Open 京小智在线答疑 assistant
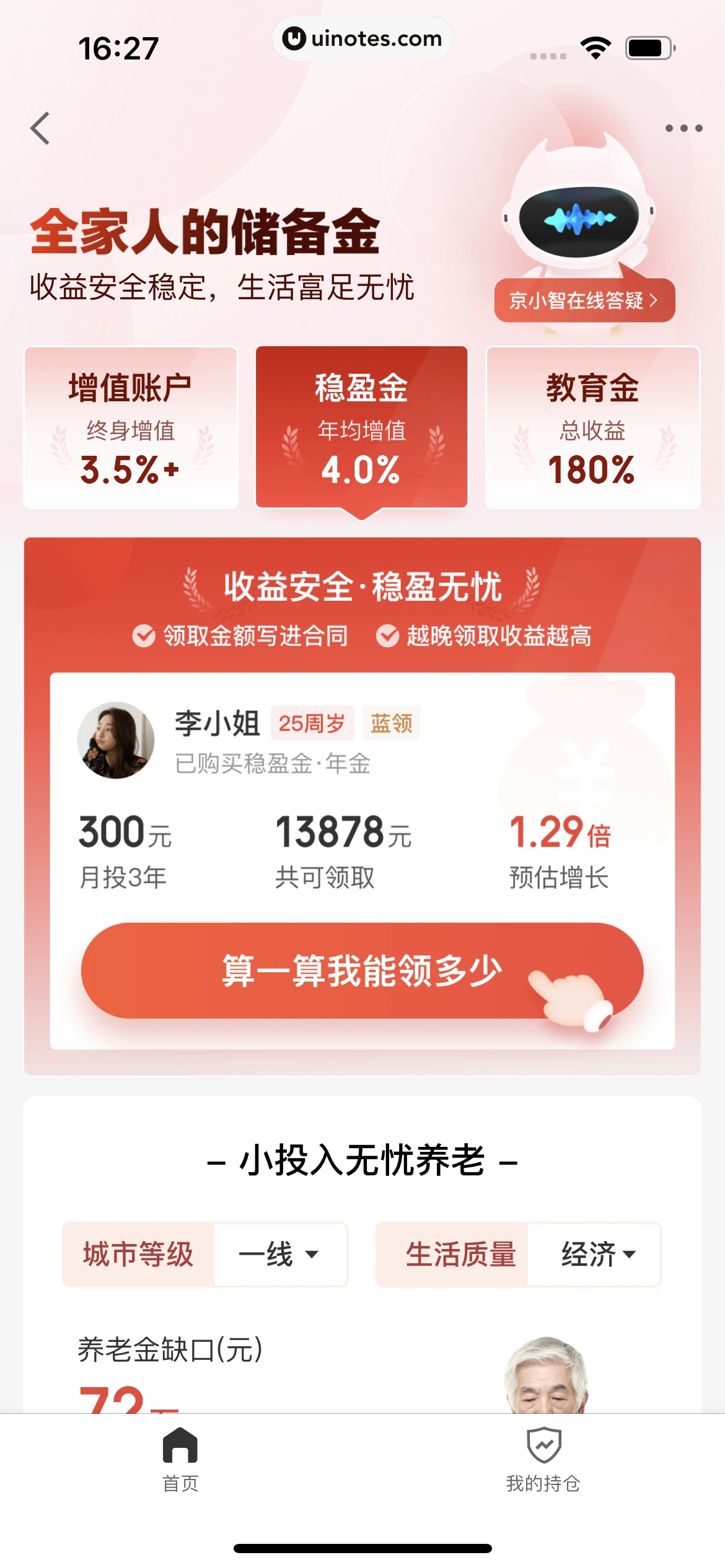The image size is (725, 1568). tap(584, 300)
